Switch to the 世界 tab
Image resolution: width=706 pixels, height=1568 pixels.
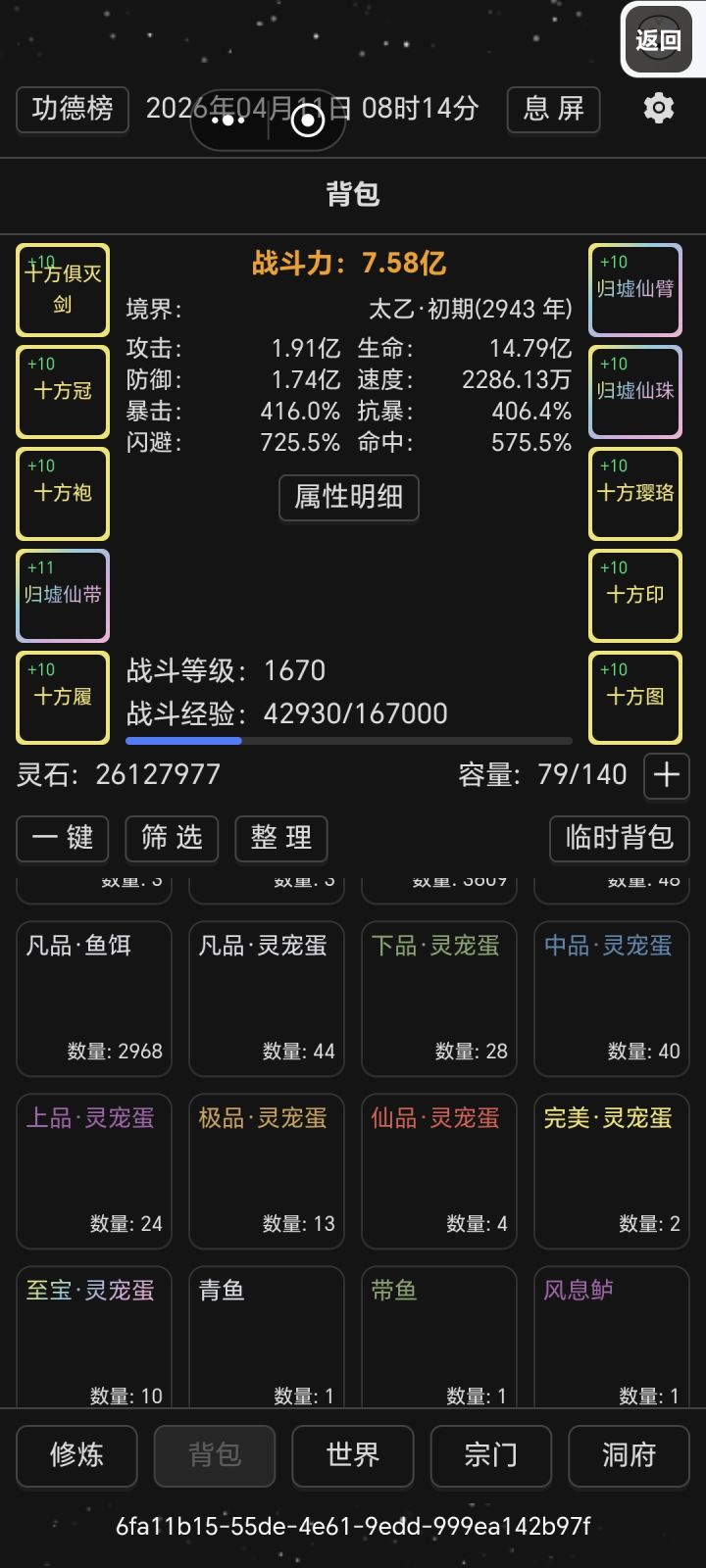[x=352, y=1456]
